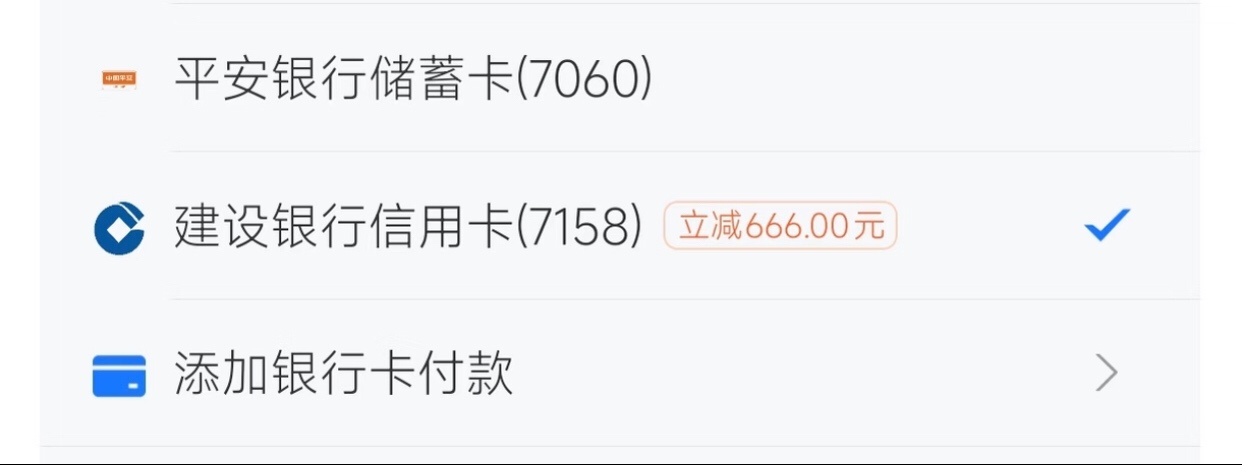Viewport: 1242px width, 465px height.
Task: Select 平安银行储蓄卡(7060) as payment method
Action: (x=413, y=79)
